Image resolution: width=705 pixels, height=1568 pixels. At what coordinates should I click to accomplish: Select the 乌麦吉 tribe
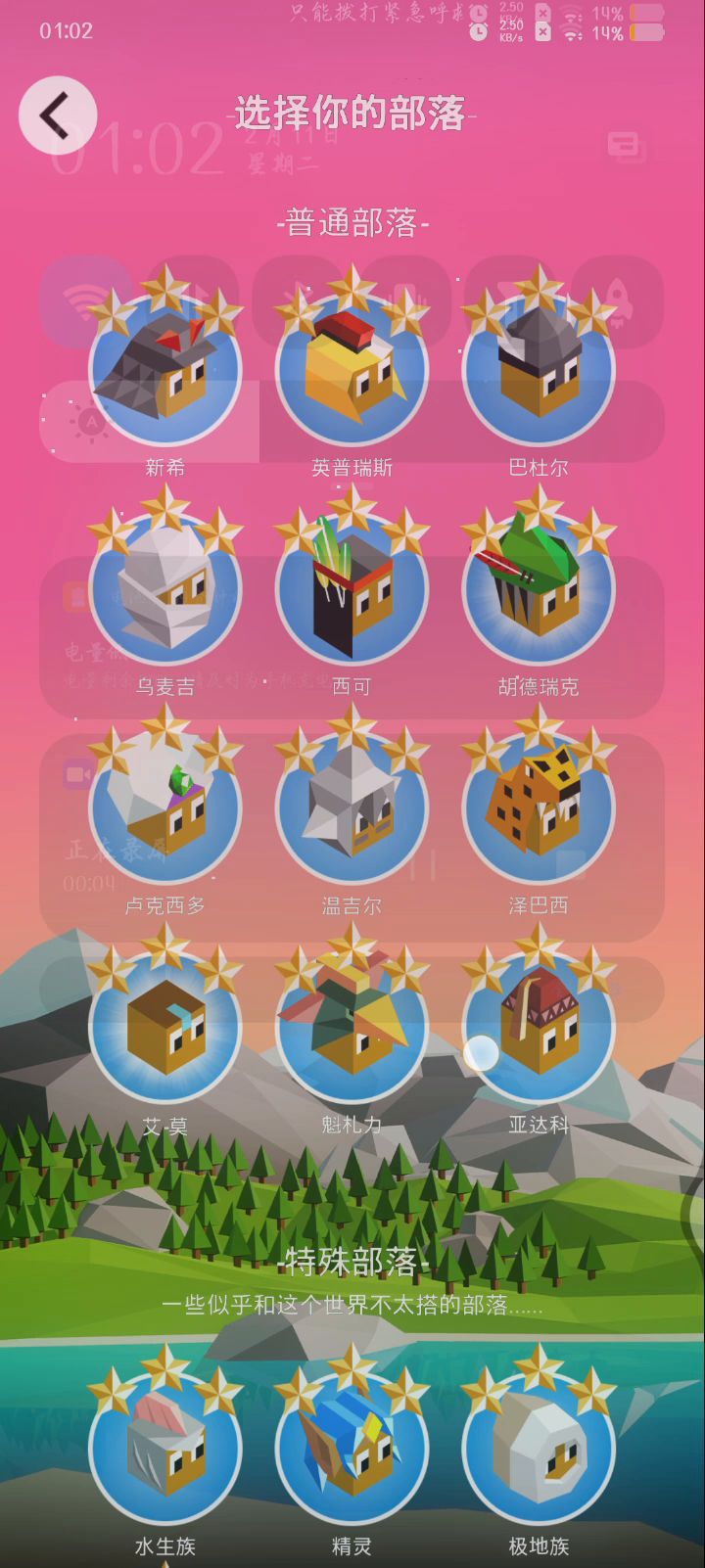(x=164, y=589)
